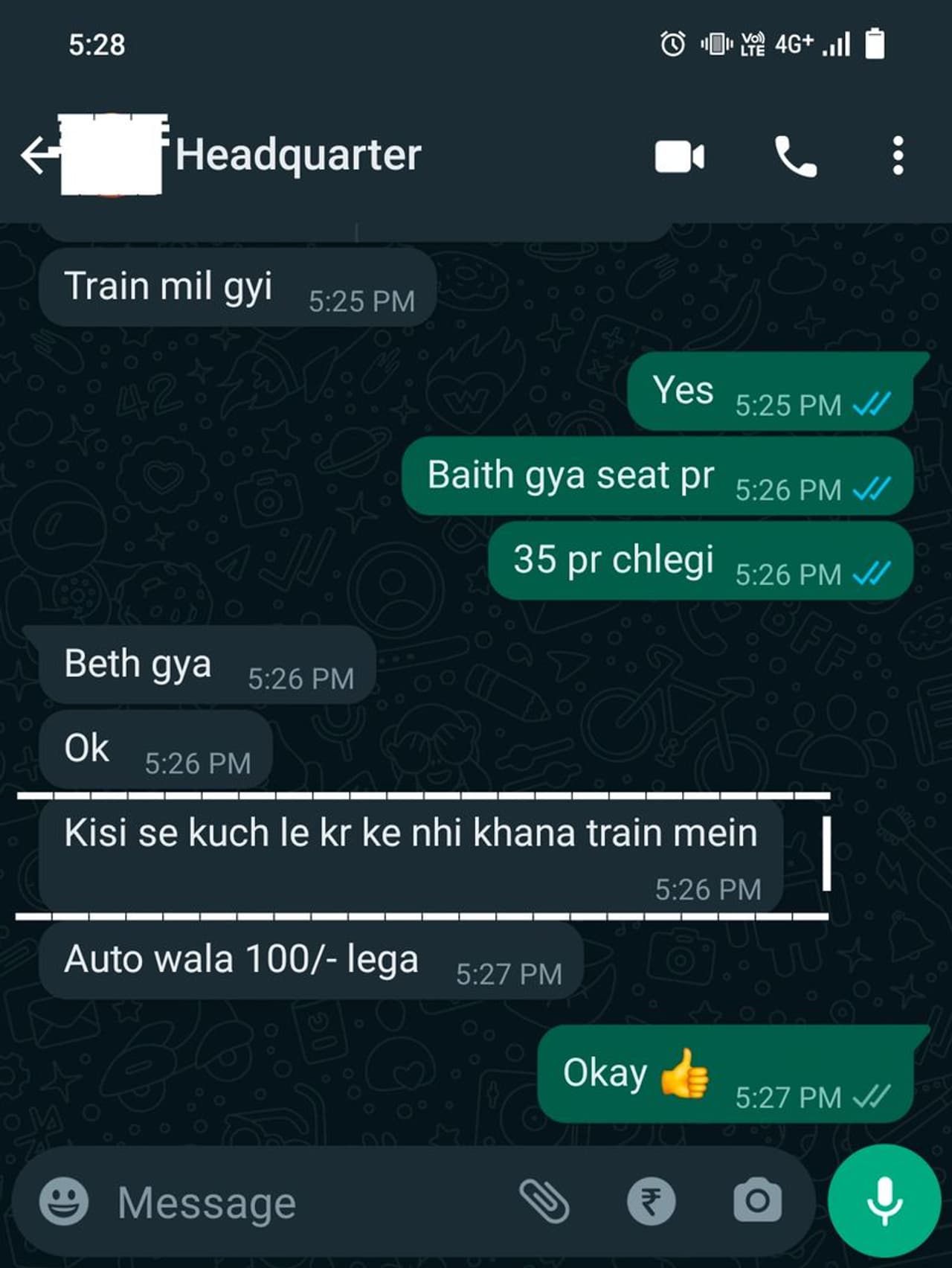Start a voice call with Headquarter
The image size is (952, 1268).
(x=795, y=156)
